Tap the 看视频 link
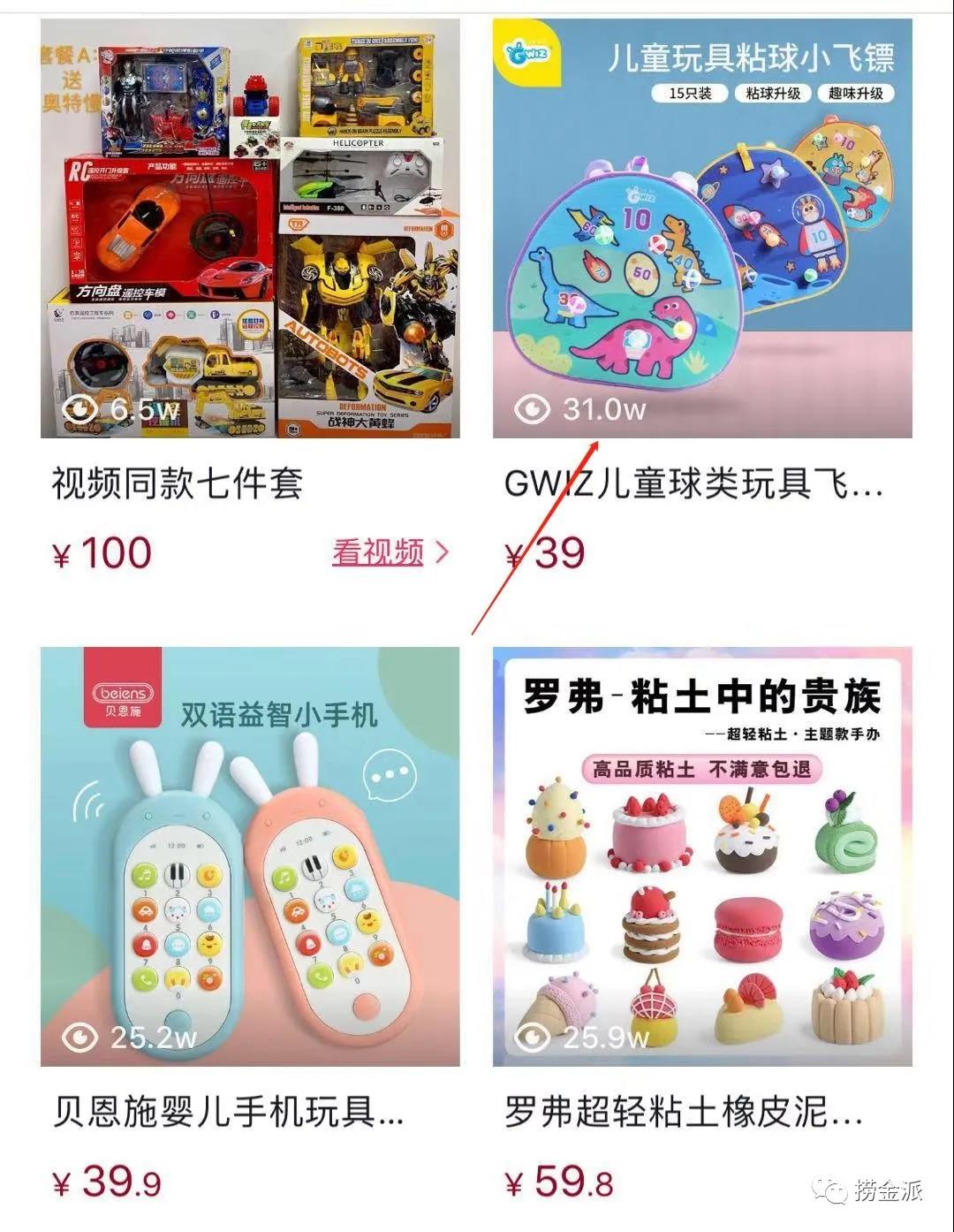Viewport: 954px width, 1232px height. tap(390, 552)
